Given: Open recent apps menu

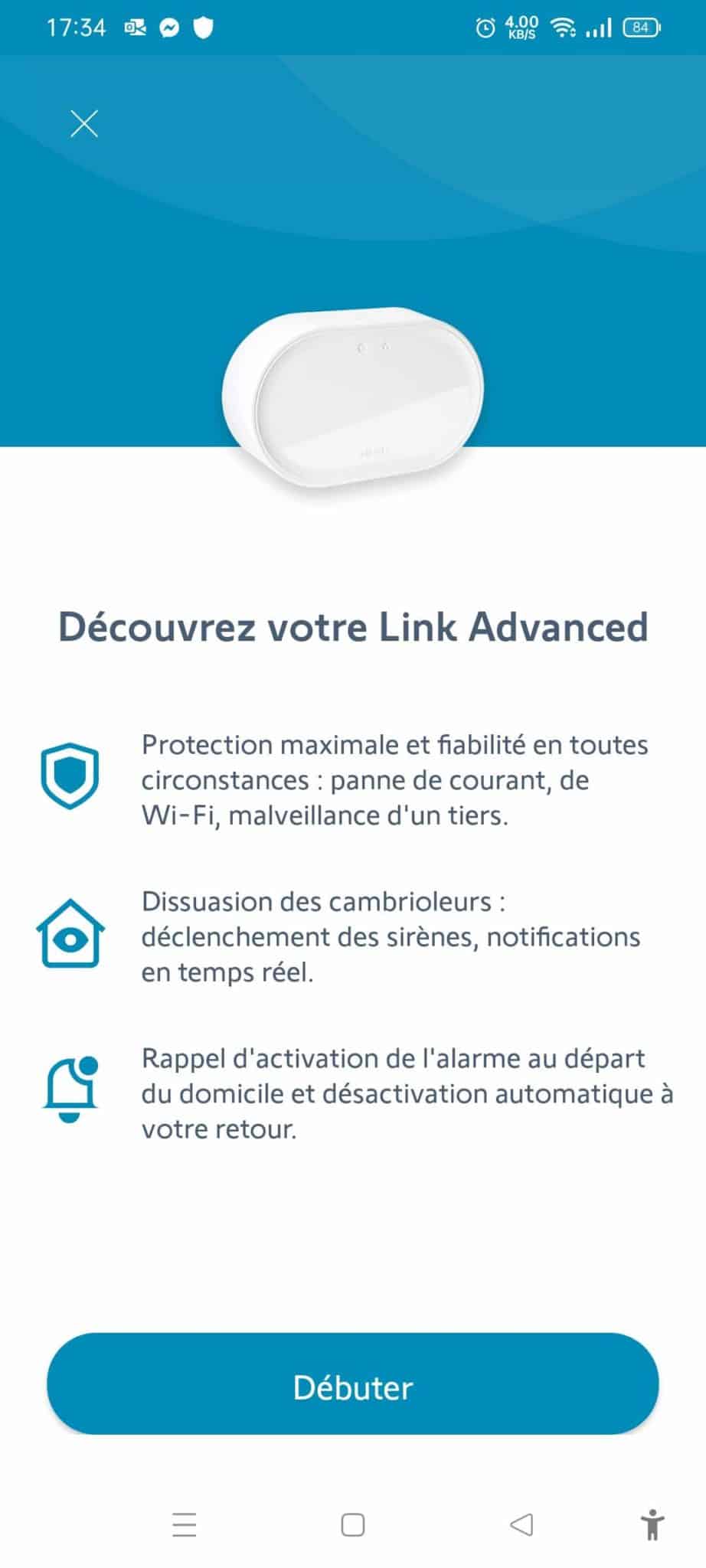Looking at the screenshot, I should (x=185, y=1525).
